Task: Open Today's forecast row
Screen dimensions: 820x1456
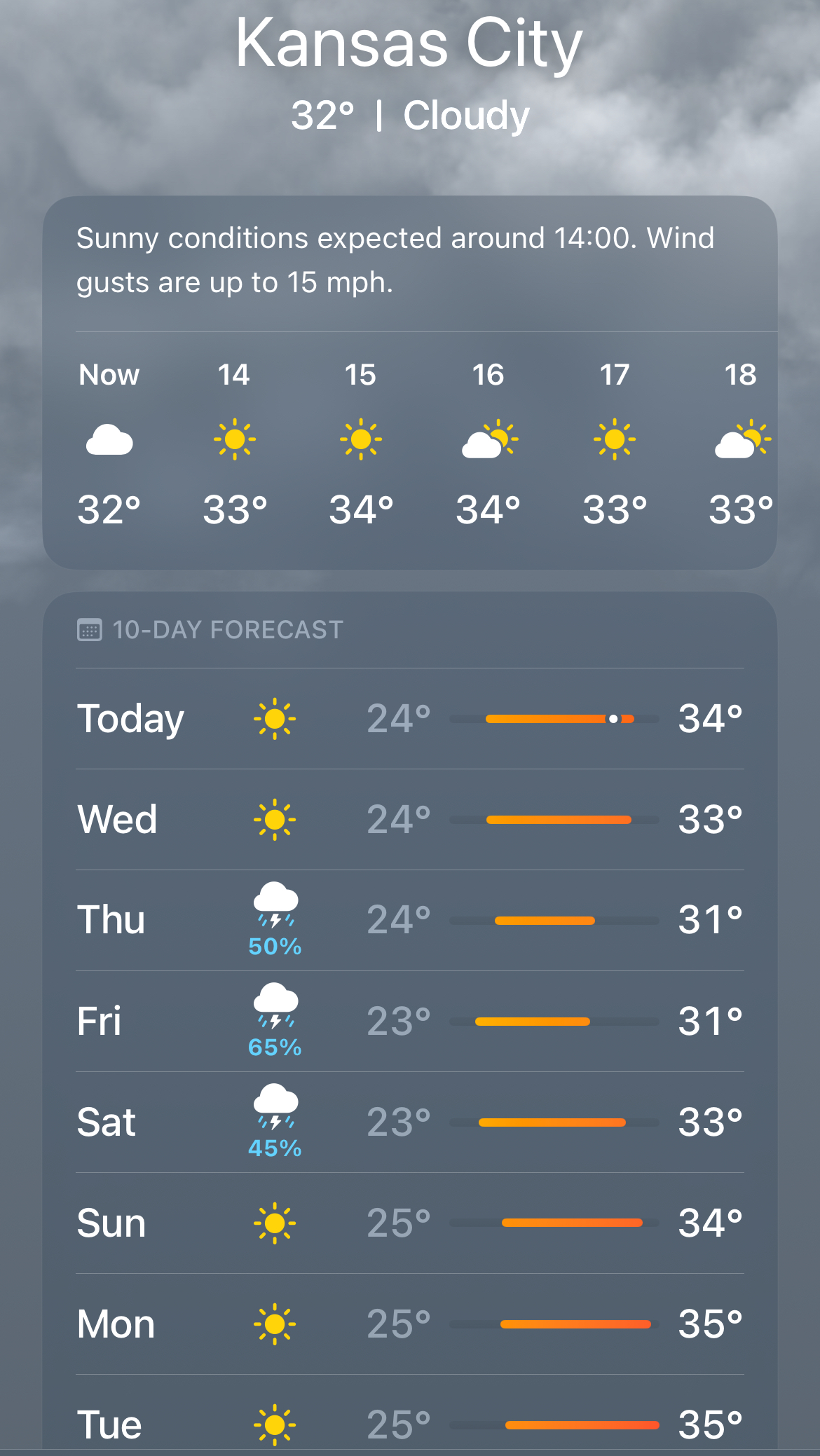Action: 410,719
